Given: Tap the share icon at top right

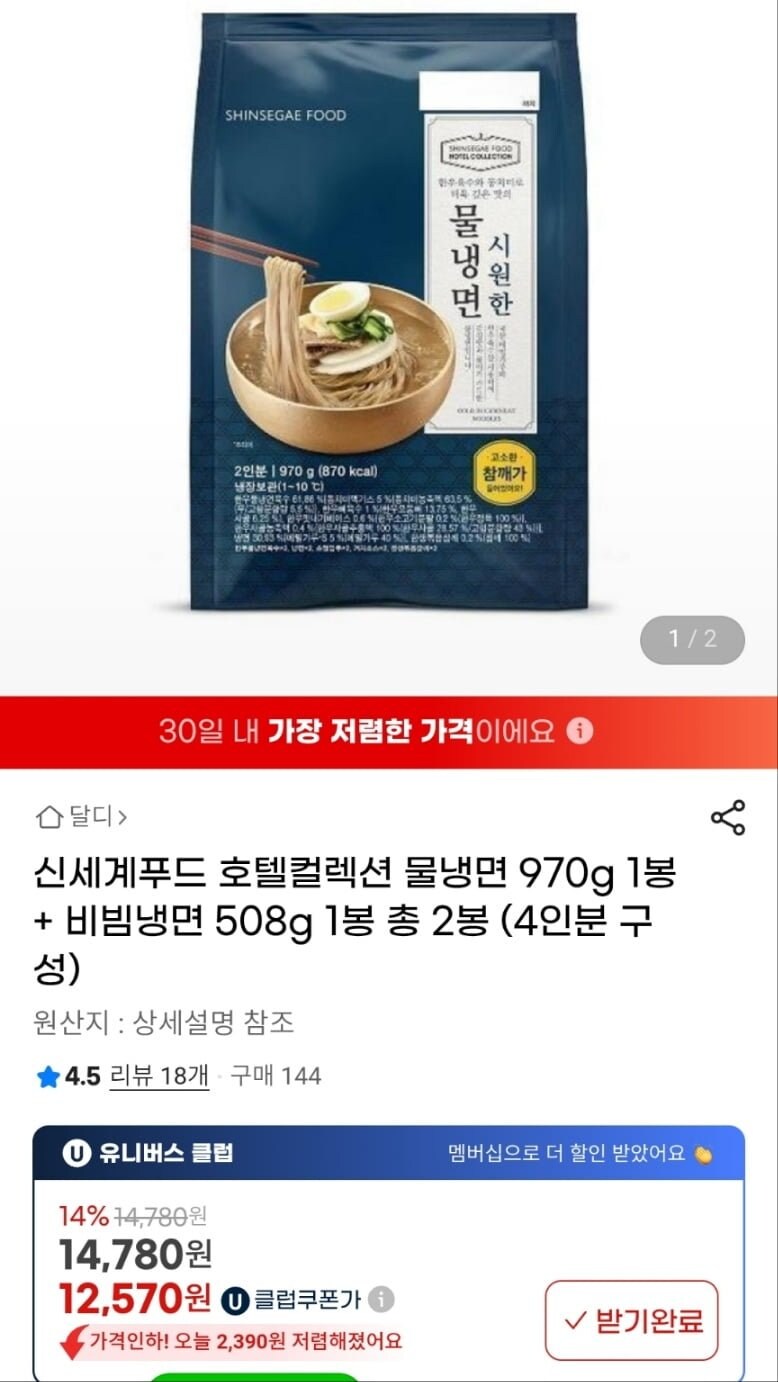Looking at the screenshot, I should (730, 816).
